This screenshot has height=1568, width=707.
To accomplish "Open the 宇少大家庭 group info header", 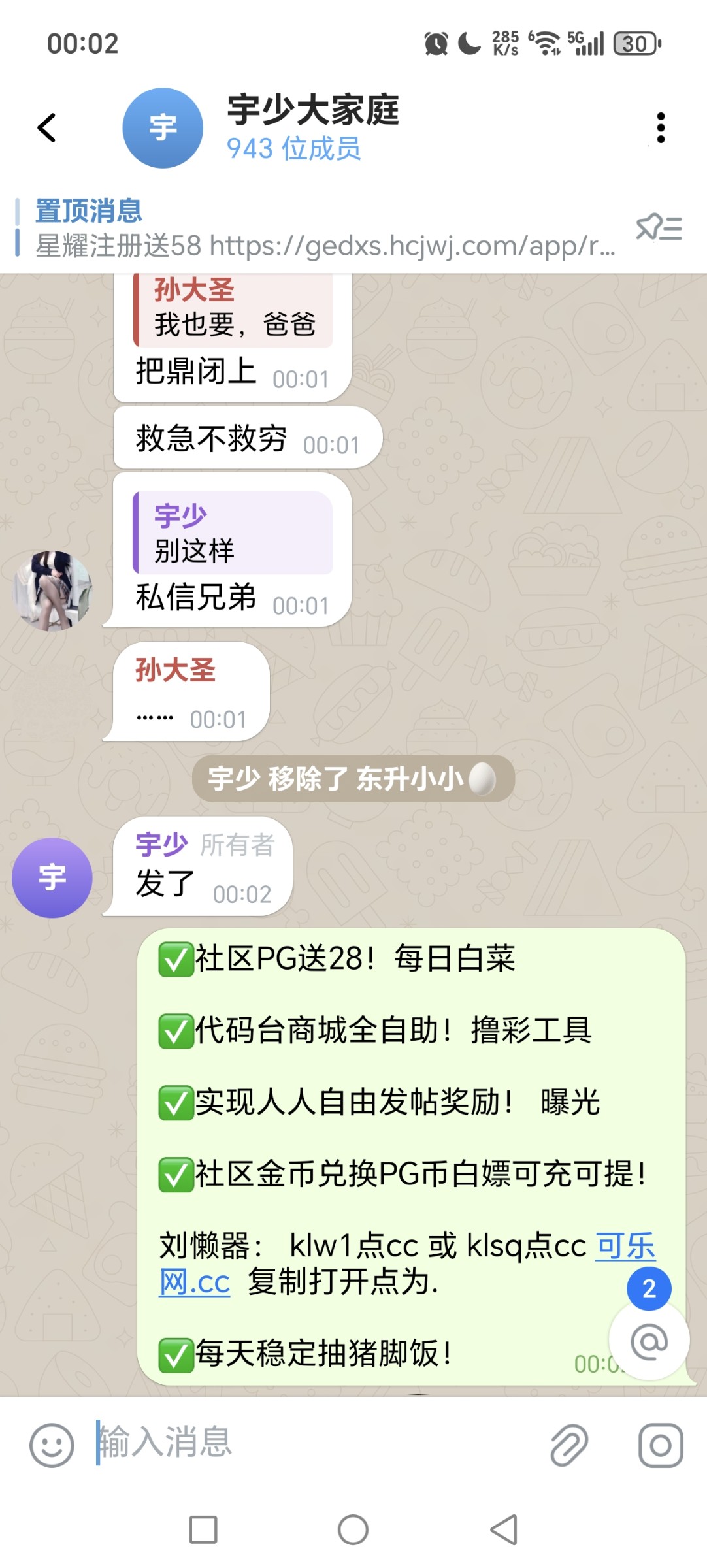I will [312, 127].
